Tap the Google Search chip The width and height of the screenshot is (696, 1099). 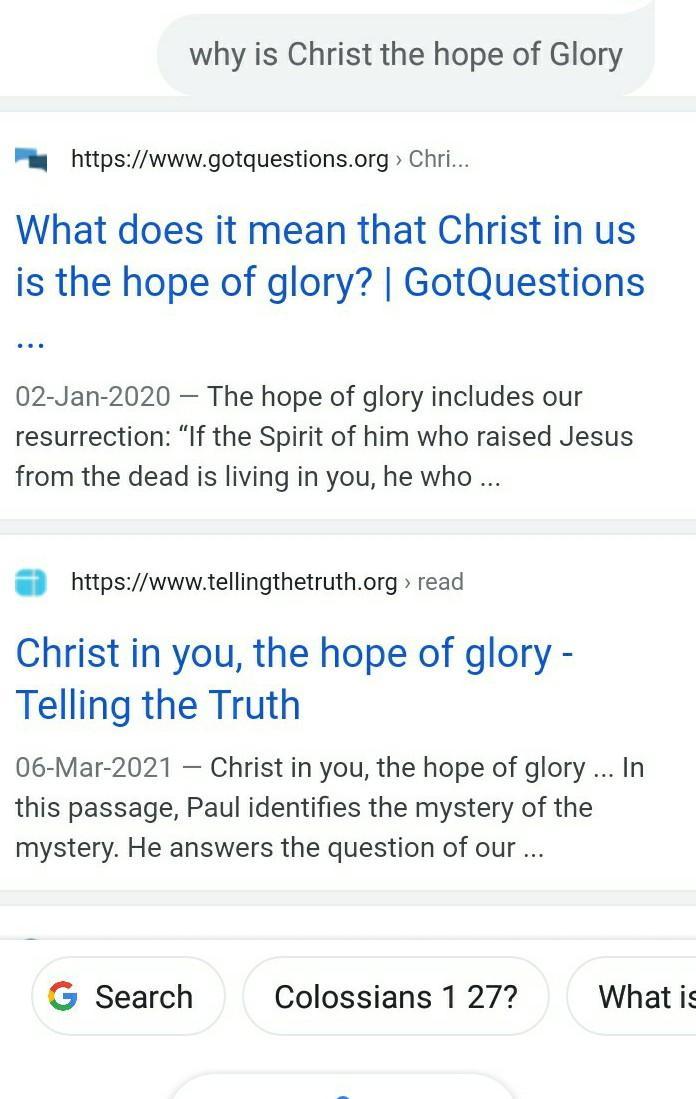coord(129,996)
